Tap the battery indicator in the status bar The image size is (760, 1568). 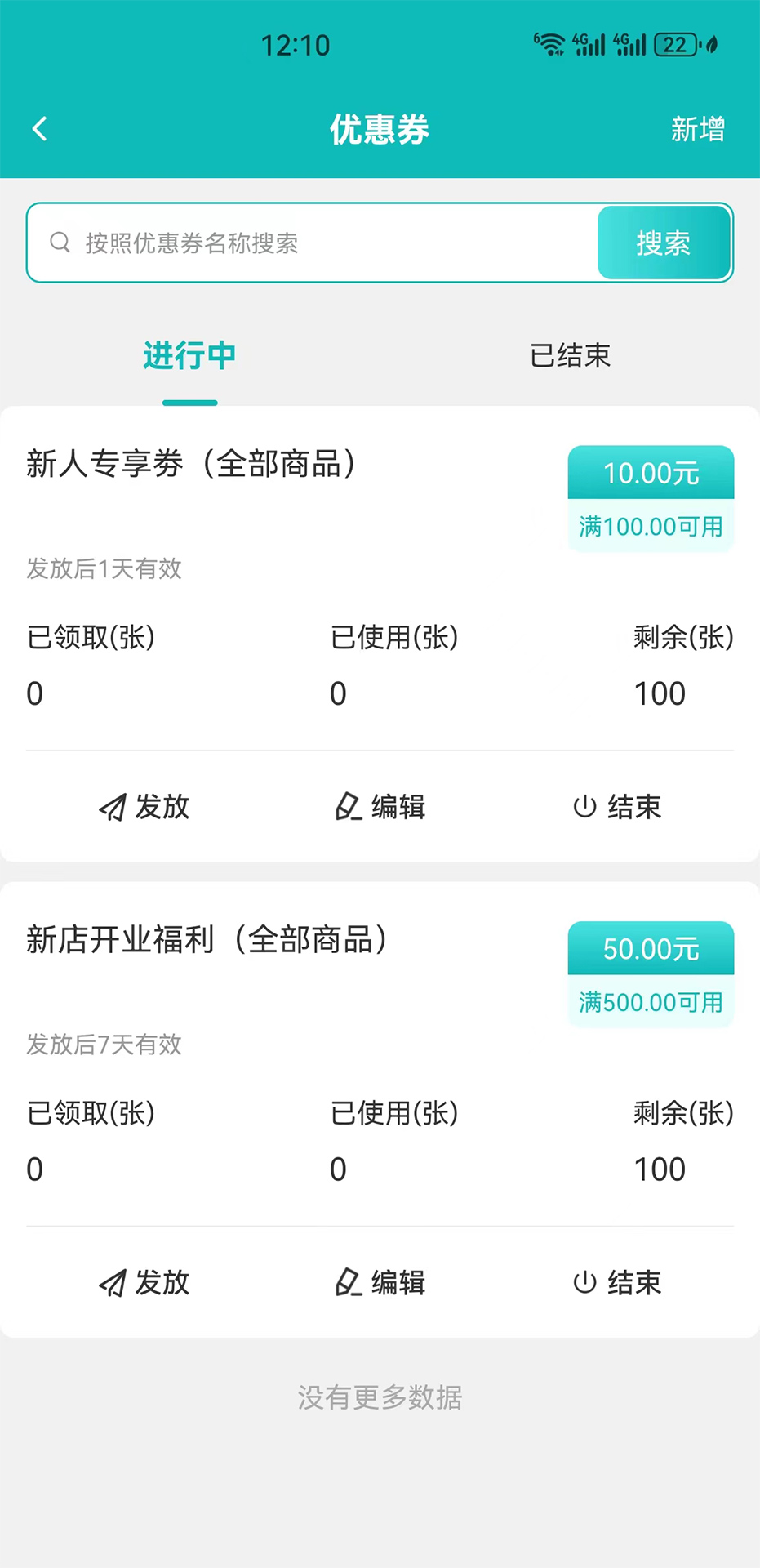(676, 45)
